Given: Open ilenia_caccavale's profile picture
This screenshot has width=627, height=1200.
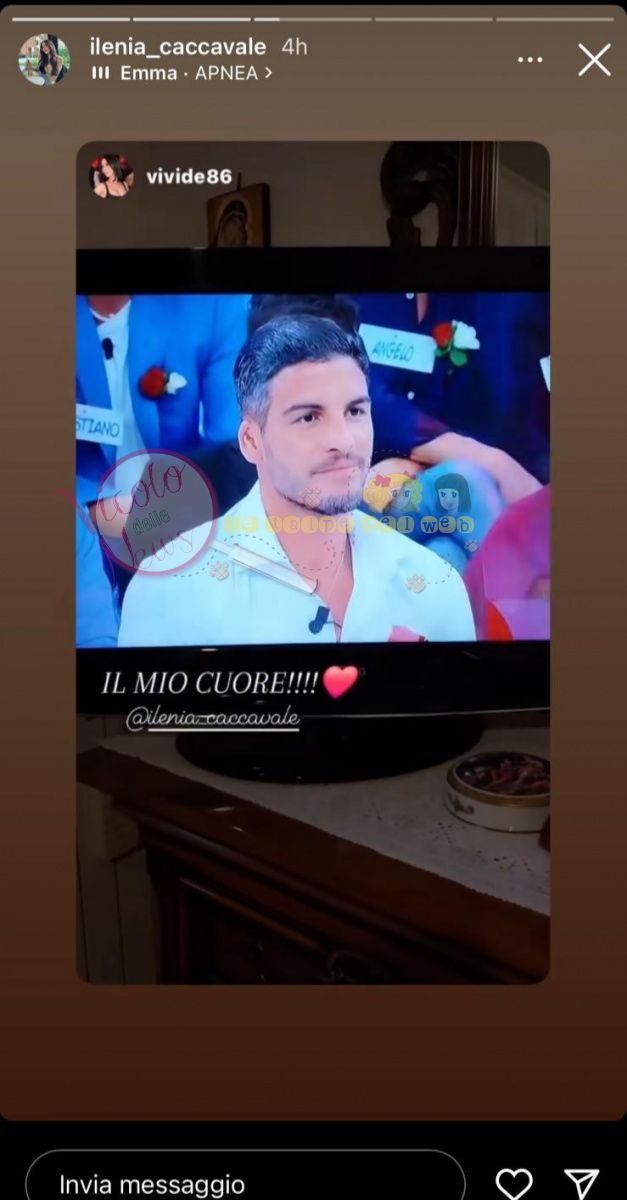Looking at the screenshot, I should [44, 60].
